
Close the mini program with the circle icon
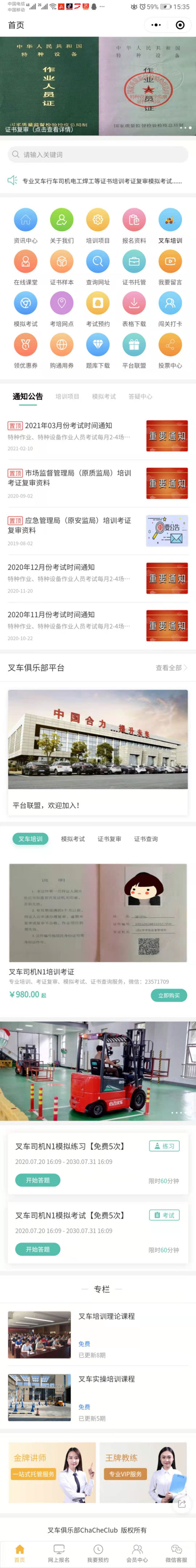(180, 25)
